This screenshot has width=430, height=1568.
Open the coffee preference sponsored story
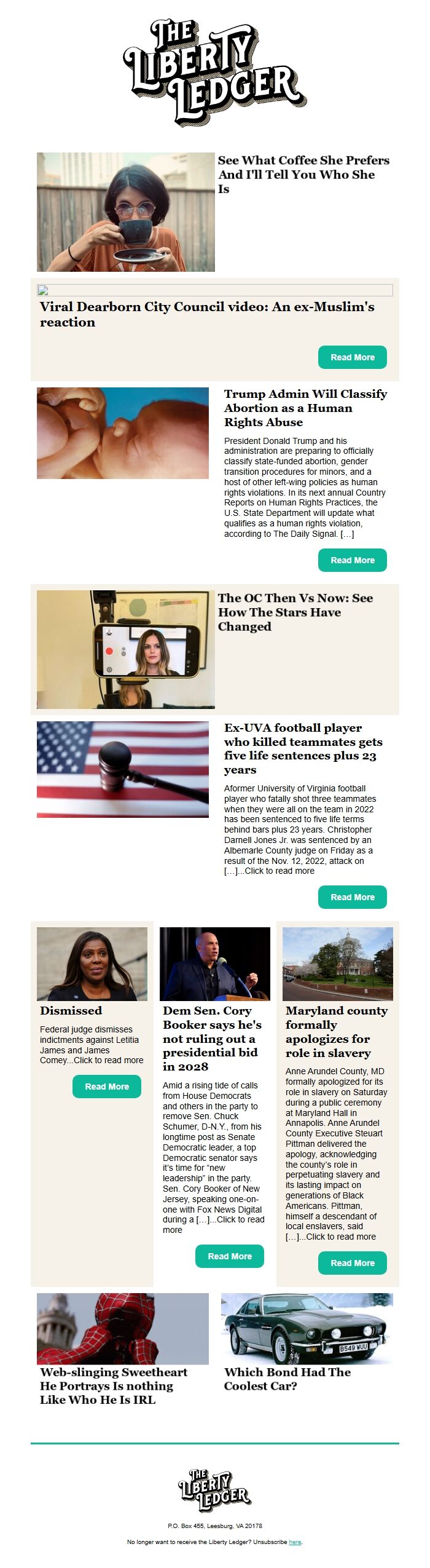tap(303, 174)
